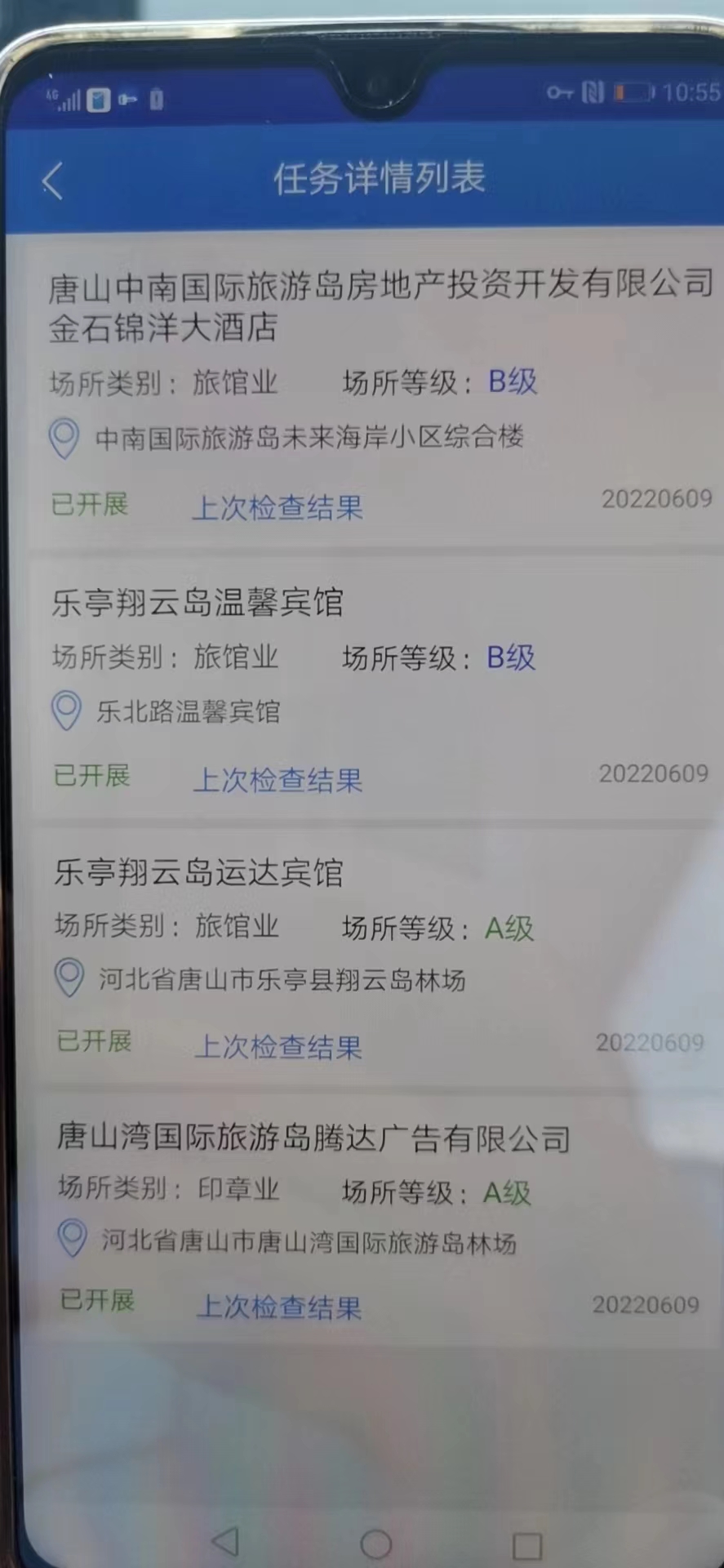The width and height of the screenshot is (724, 1568).
Task: Go back from 任务详情列表
Action: 53,180
